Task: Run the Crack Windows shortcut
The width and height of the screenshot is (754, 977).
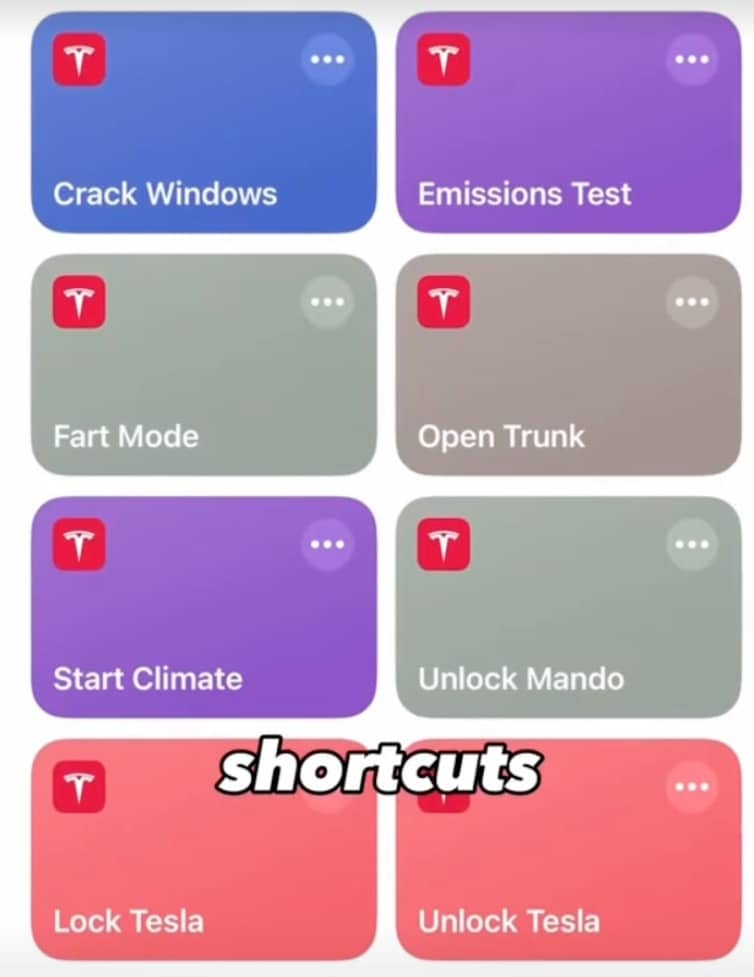Action: coord(204,123)
